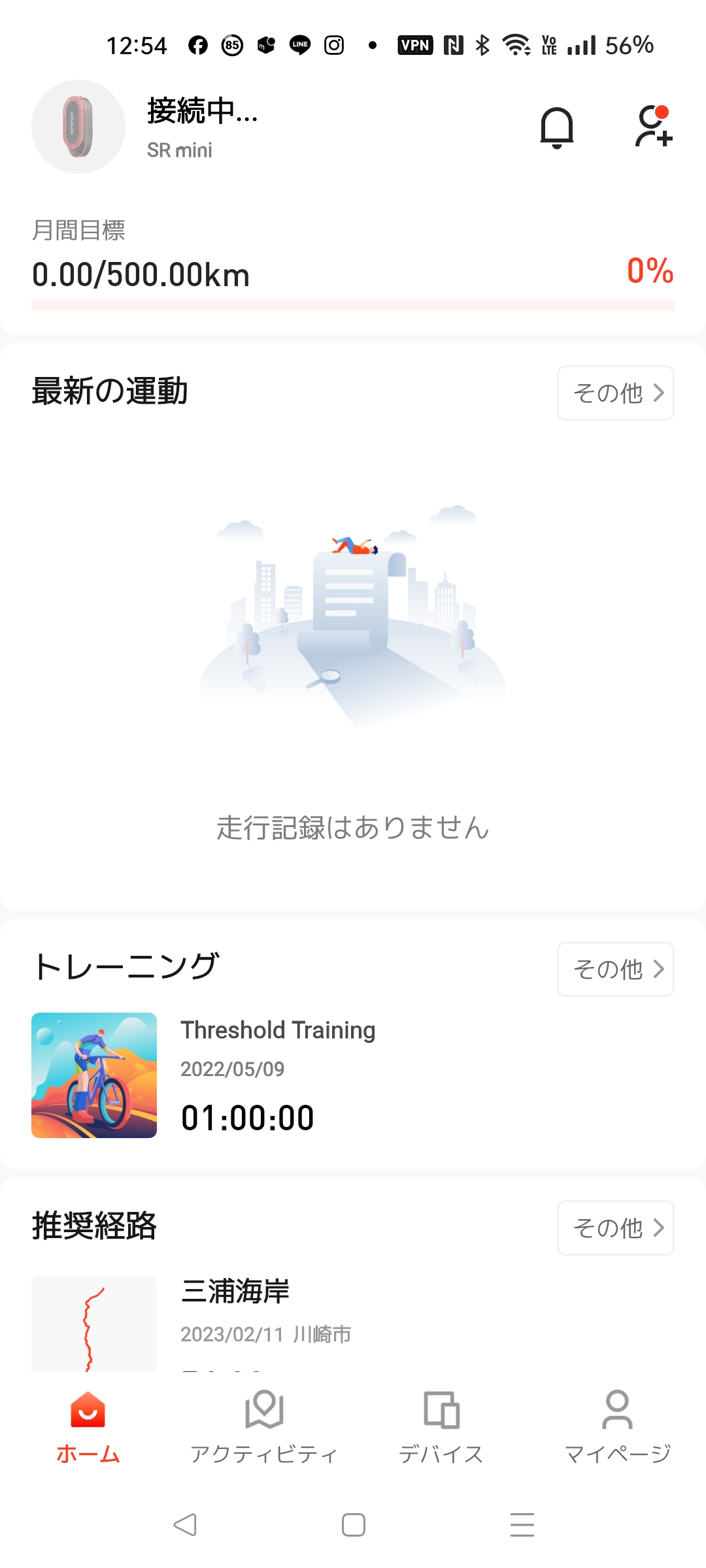
Task: Open その他 for 最新の運動
Action: point(615,393)
